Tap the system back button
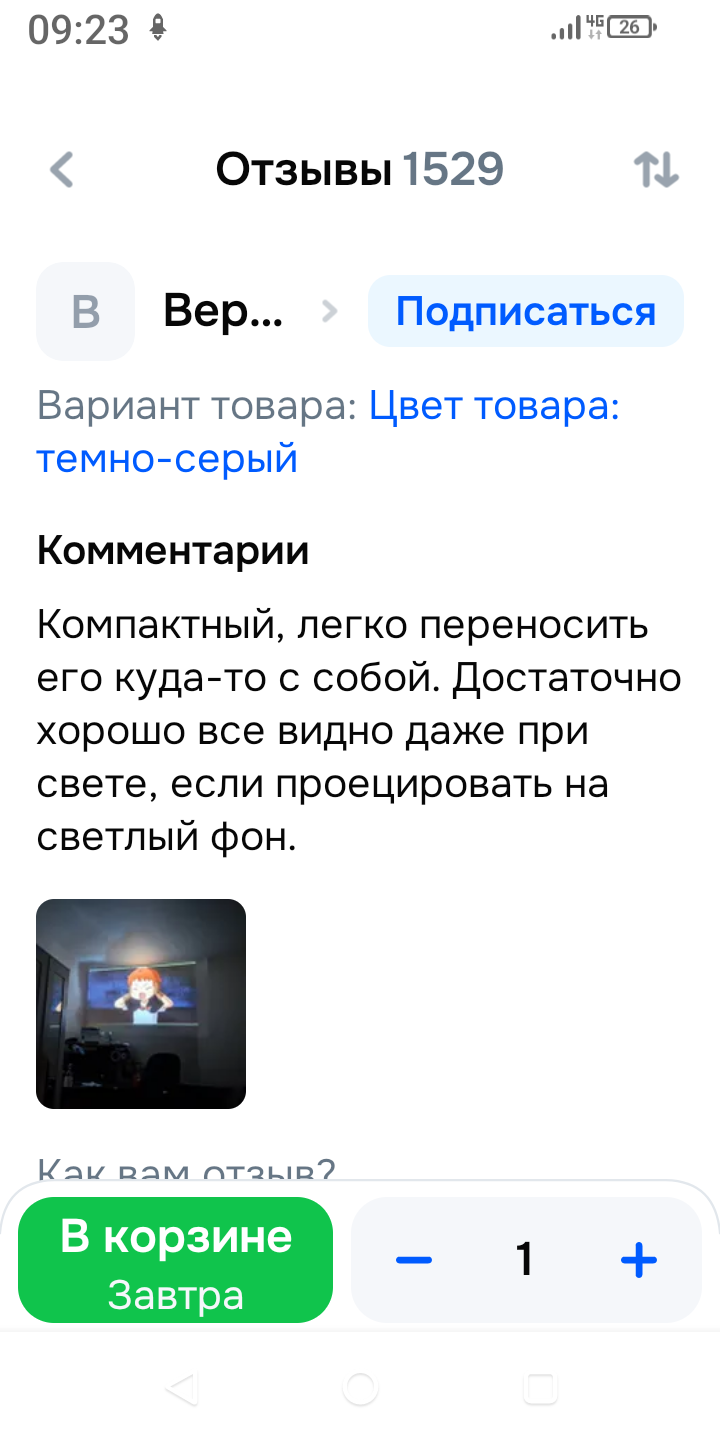The image size is (720, 1440). [x=181, y=1388]
